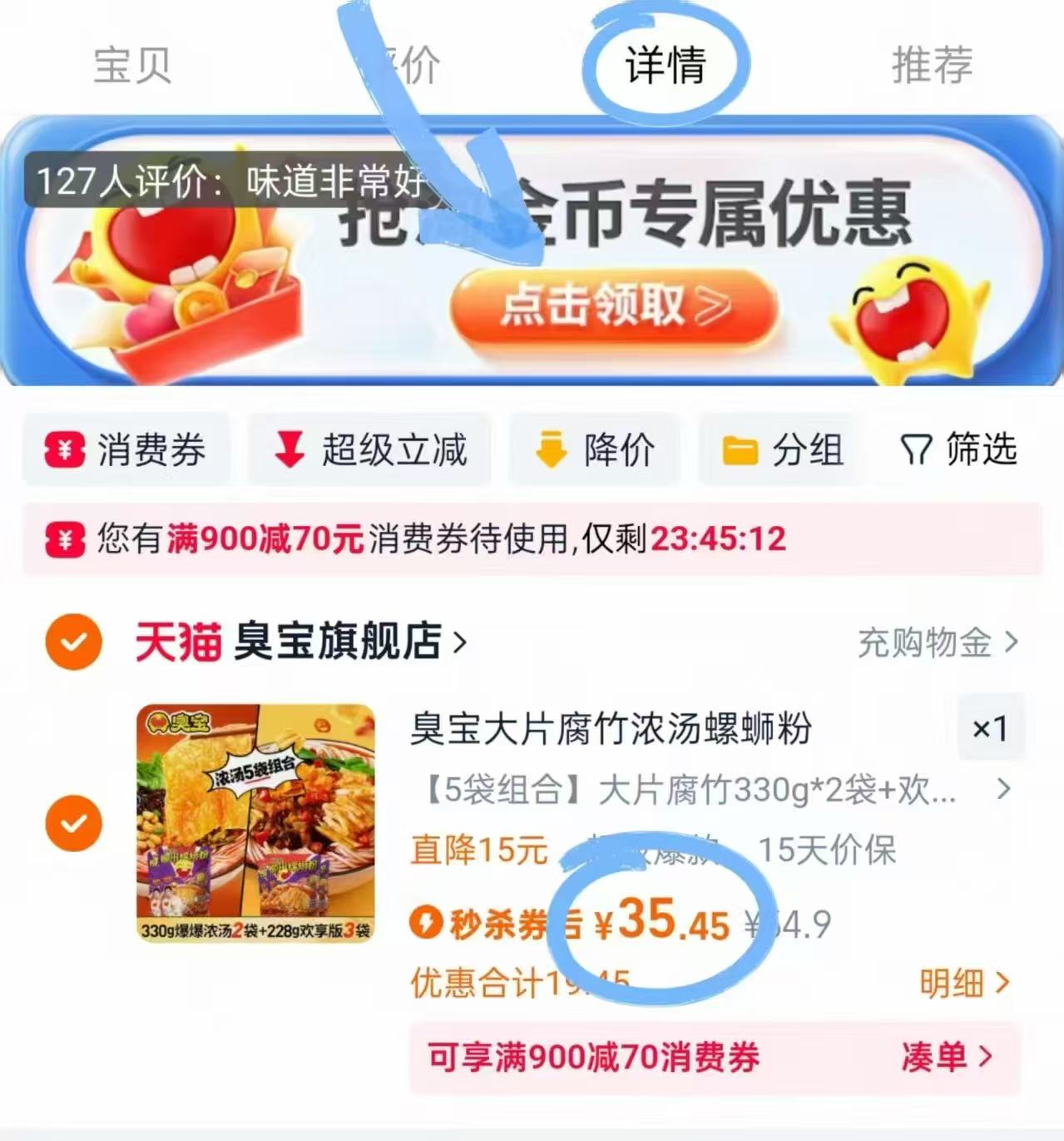The height and width of the screenshot is (1141, 1064).
Task: Open the 筛选 filter funnel icon
Action: click(x=914, y=449)
